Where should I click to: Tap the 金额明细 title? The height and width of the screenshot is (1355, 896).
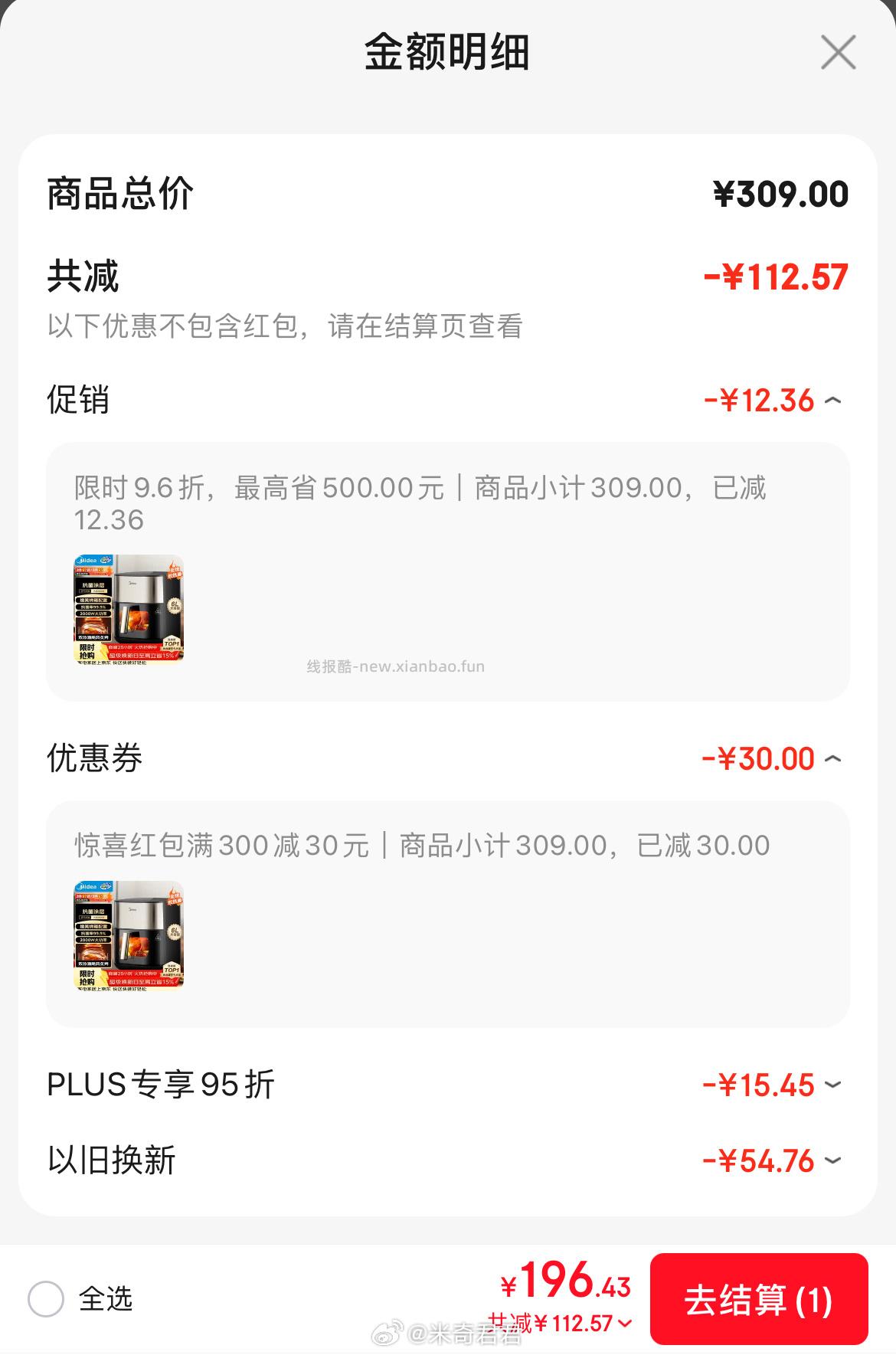click(x=448, y=52)
